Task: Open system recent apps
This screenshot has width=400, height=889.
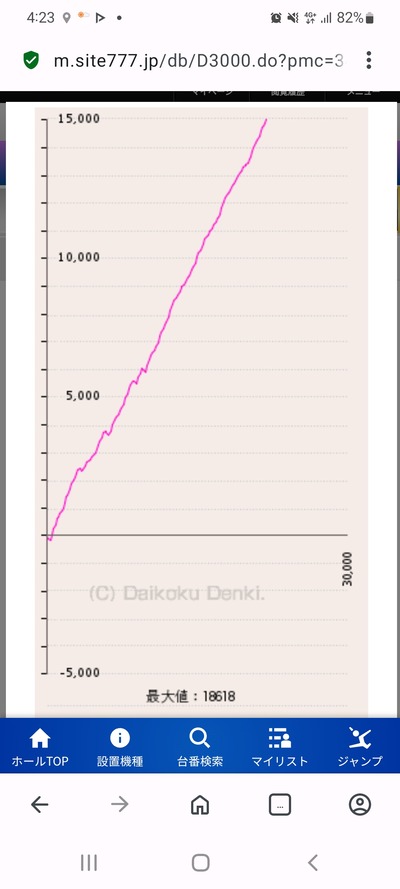Action: 88,863
